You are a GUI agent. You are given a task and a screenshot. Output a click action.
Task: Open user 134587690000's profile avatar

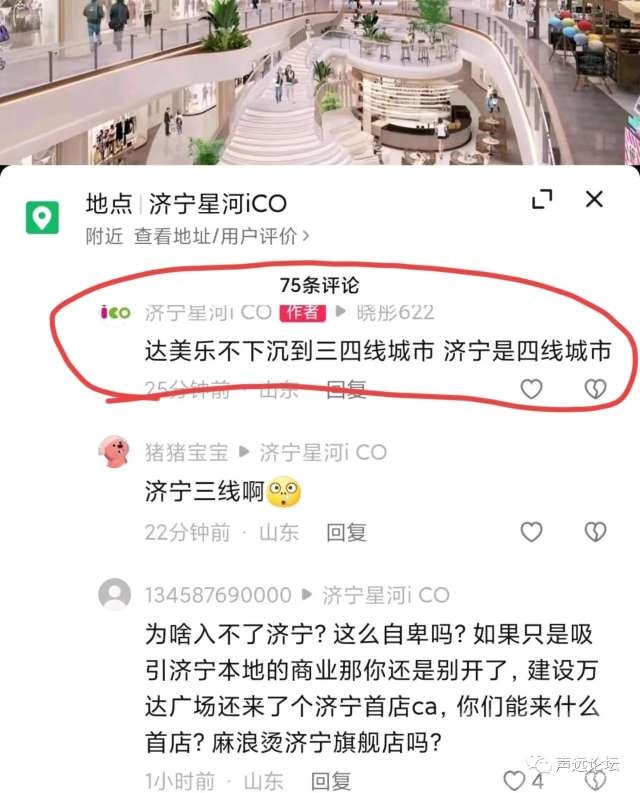[x=115, y=595]
